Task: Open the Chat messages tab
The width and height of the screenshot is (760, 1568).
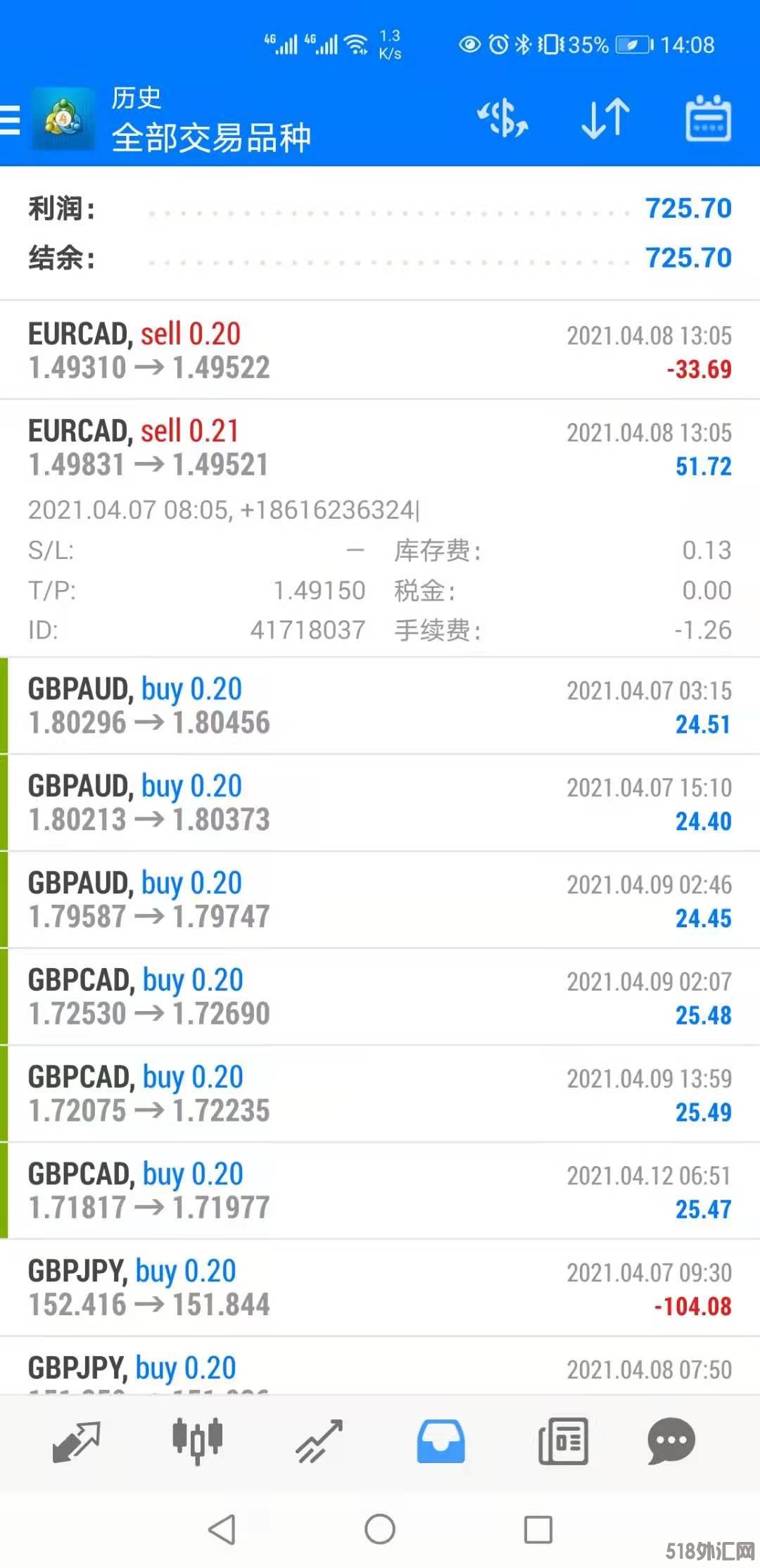Action: [x=671, y=1441]
